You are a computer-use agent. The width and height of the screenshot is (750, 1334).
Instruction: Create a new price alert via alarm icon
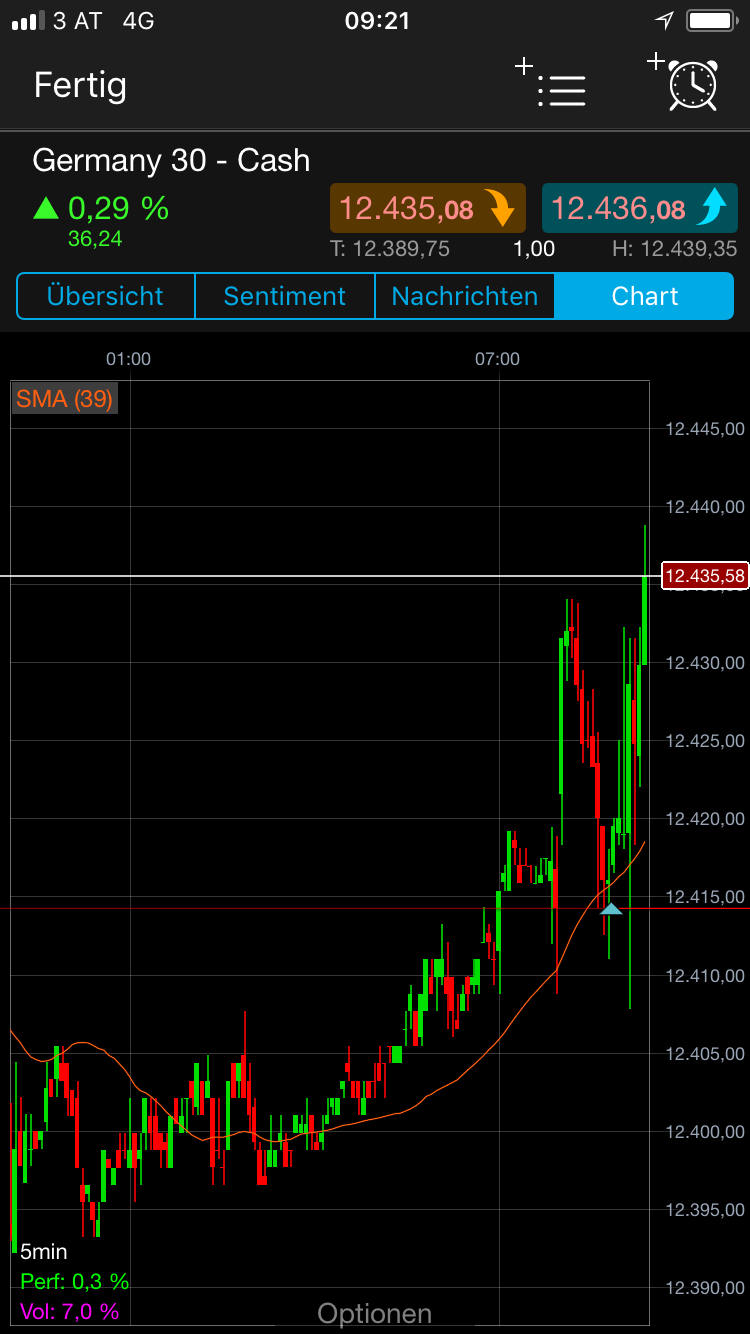pyautogui.click(x=692, y=86)
